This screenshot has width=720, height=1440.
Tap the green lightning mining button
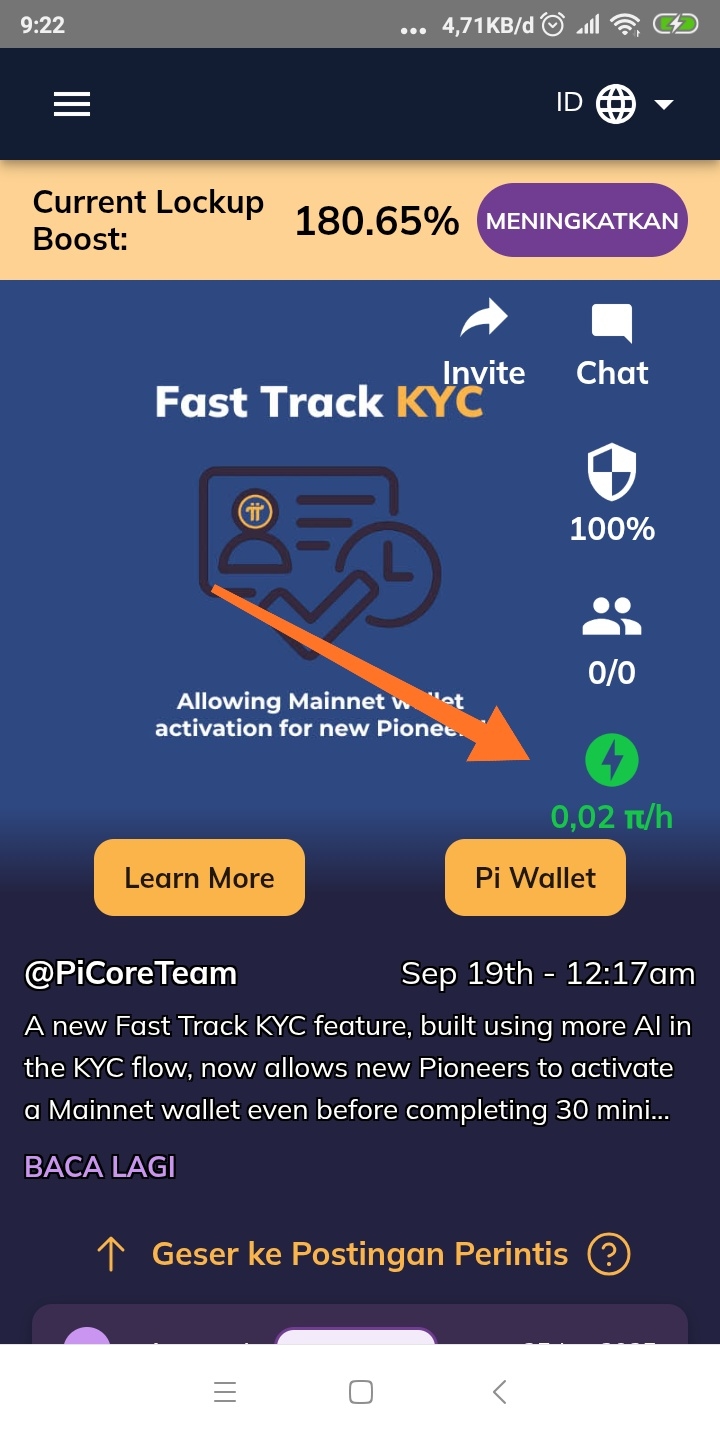tap(612, 762)
